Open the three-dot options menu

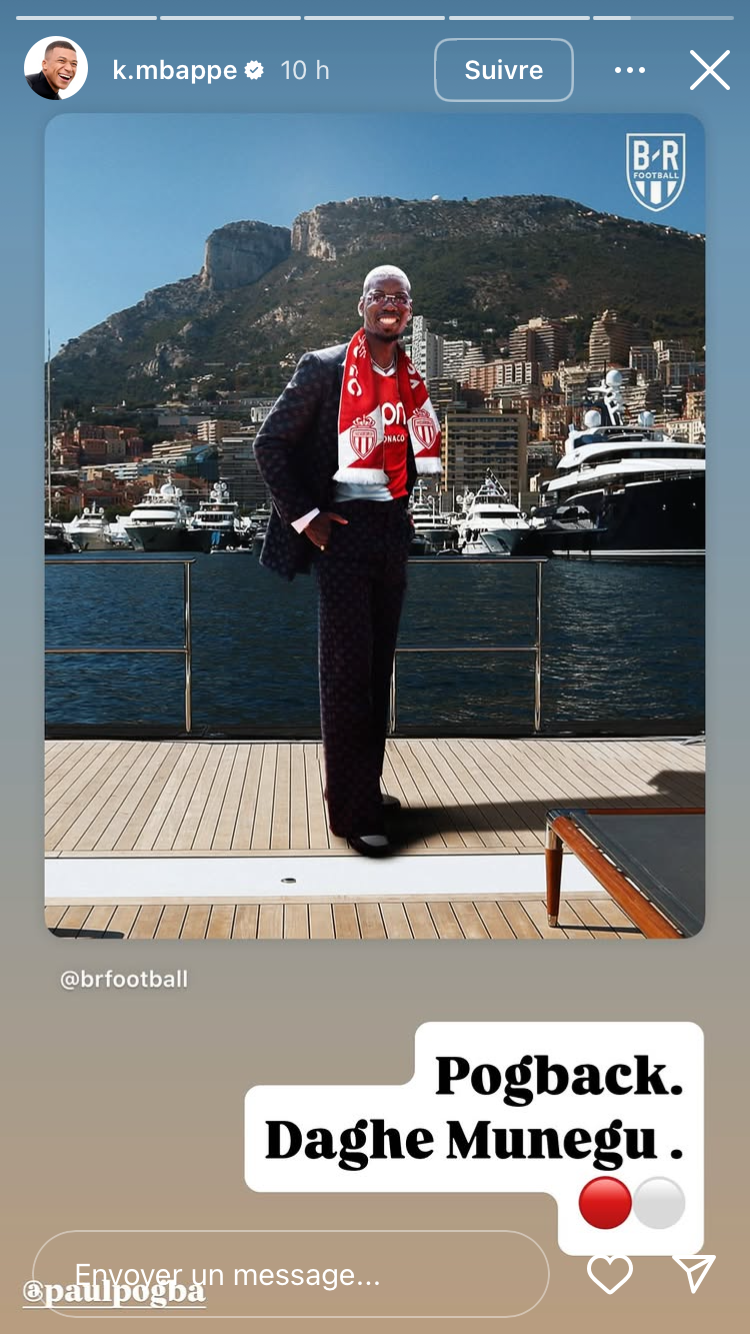pyautogui.click(x=630, y=70)
